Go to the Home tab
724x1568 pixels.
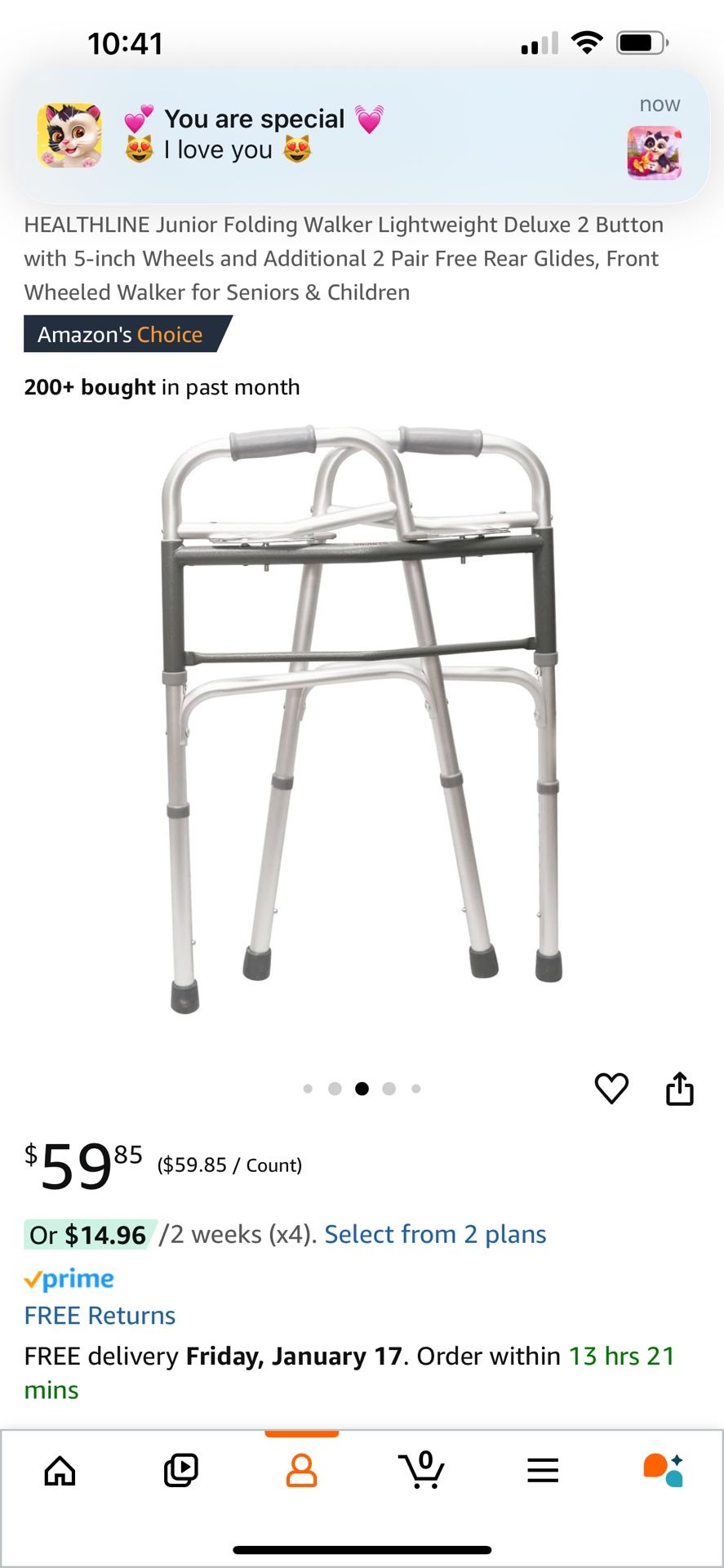[60, 1471]
